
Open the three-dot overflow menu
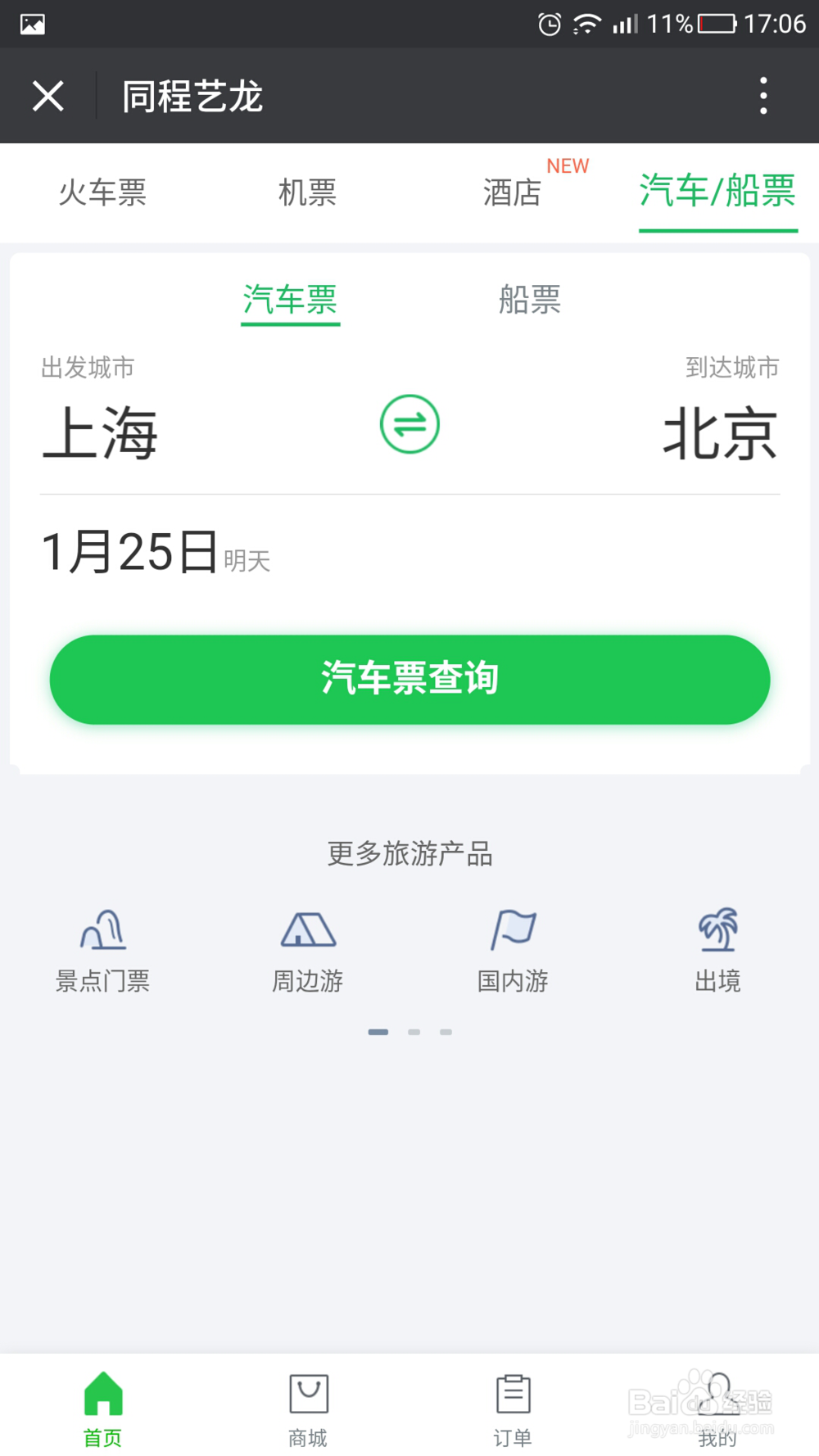coord(763,96)
